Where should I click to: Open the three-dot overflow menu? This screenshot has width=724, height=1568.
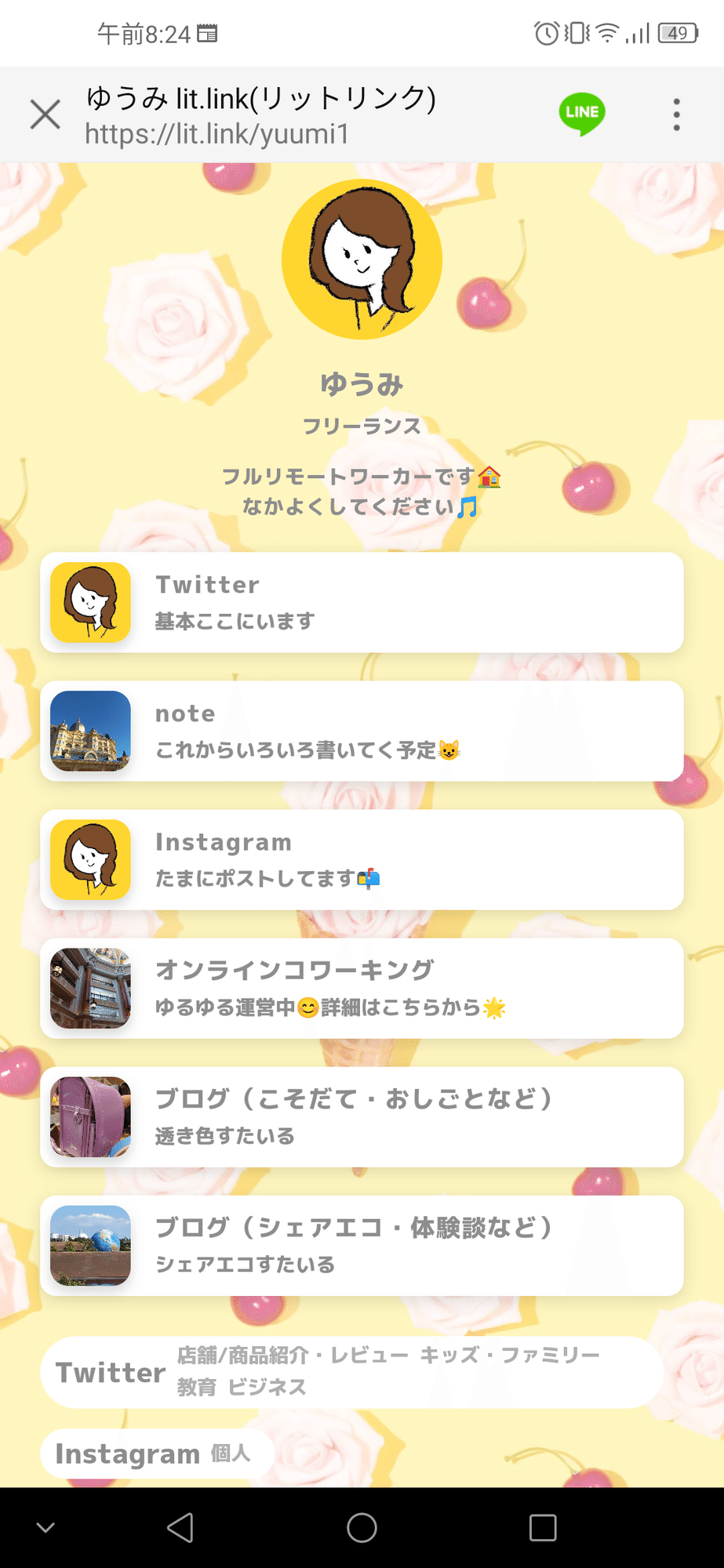pos(676,113)
